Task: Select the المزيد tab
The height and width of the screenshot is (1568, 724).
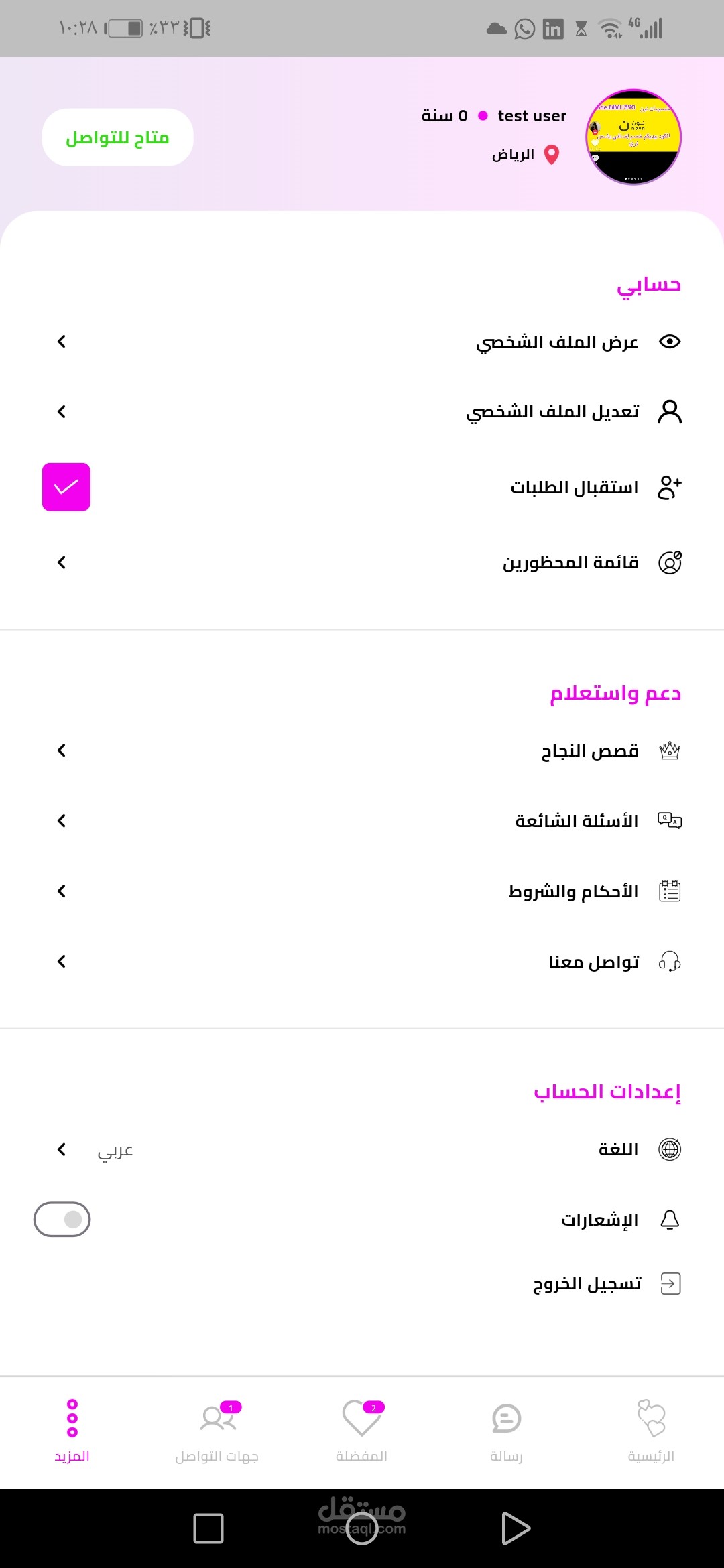Action: (x=72, y=1431)
